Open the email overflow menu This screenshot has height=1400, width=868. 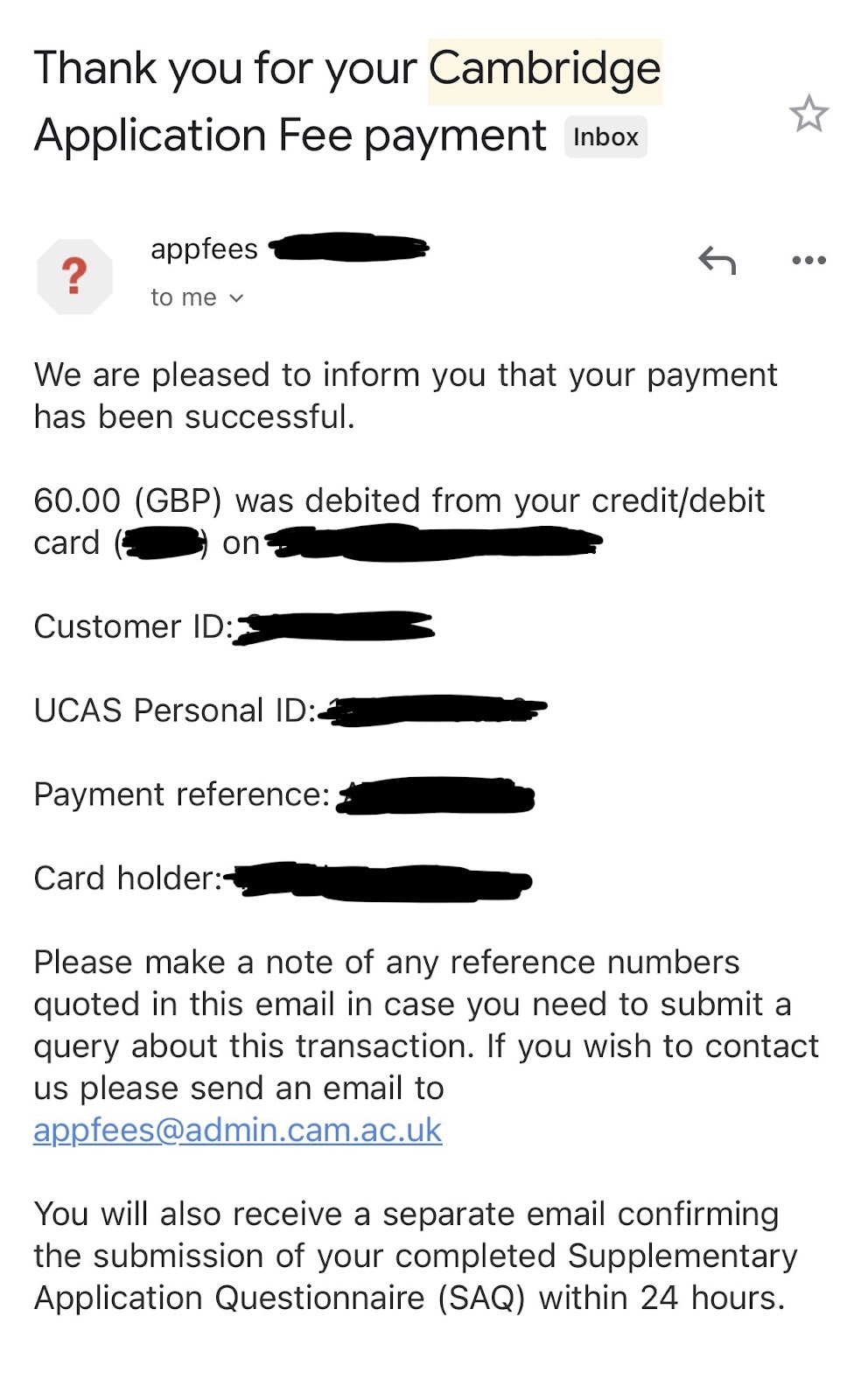coord(808,260)
